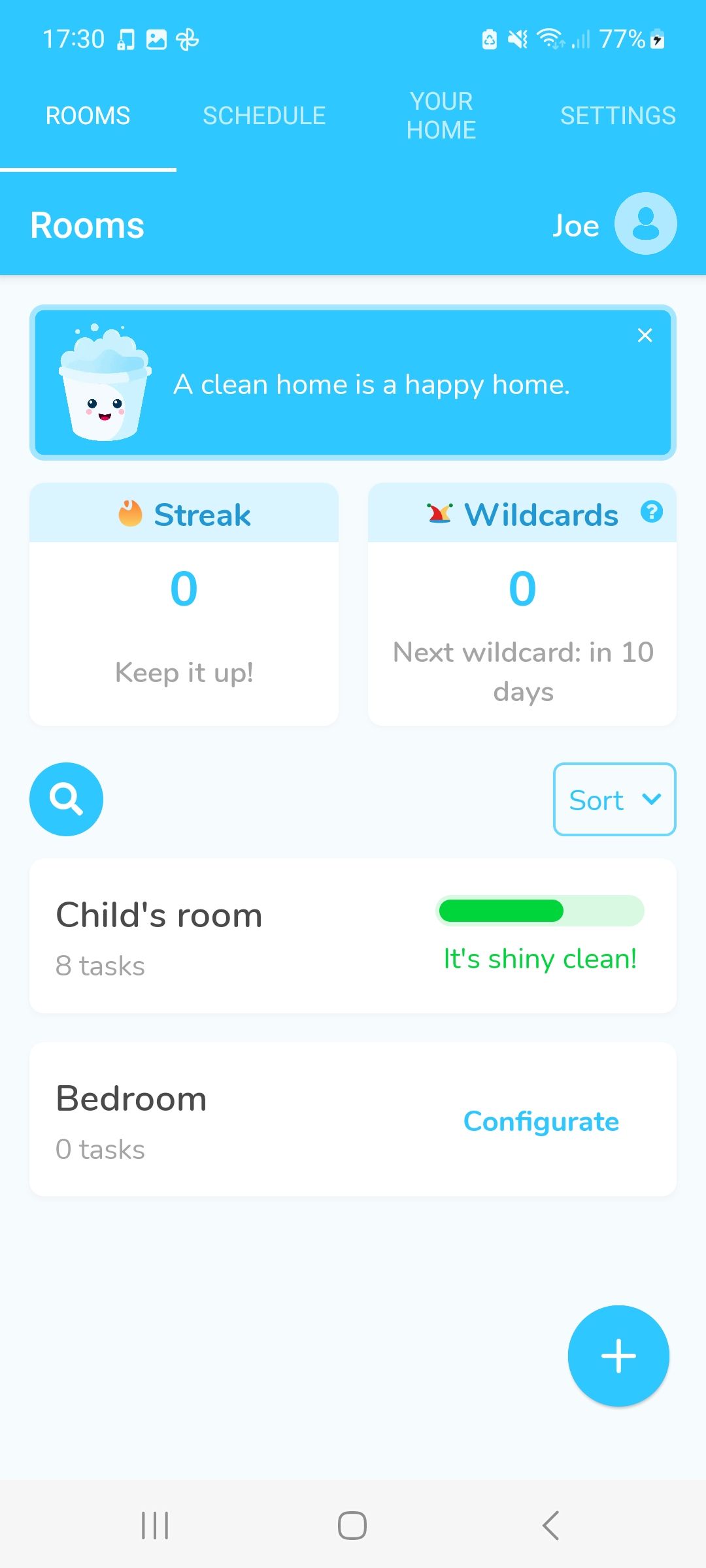Add a new room with the plus button
The image size is (706, 1568).
(x=618, y=1356)
